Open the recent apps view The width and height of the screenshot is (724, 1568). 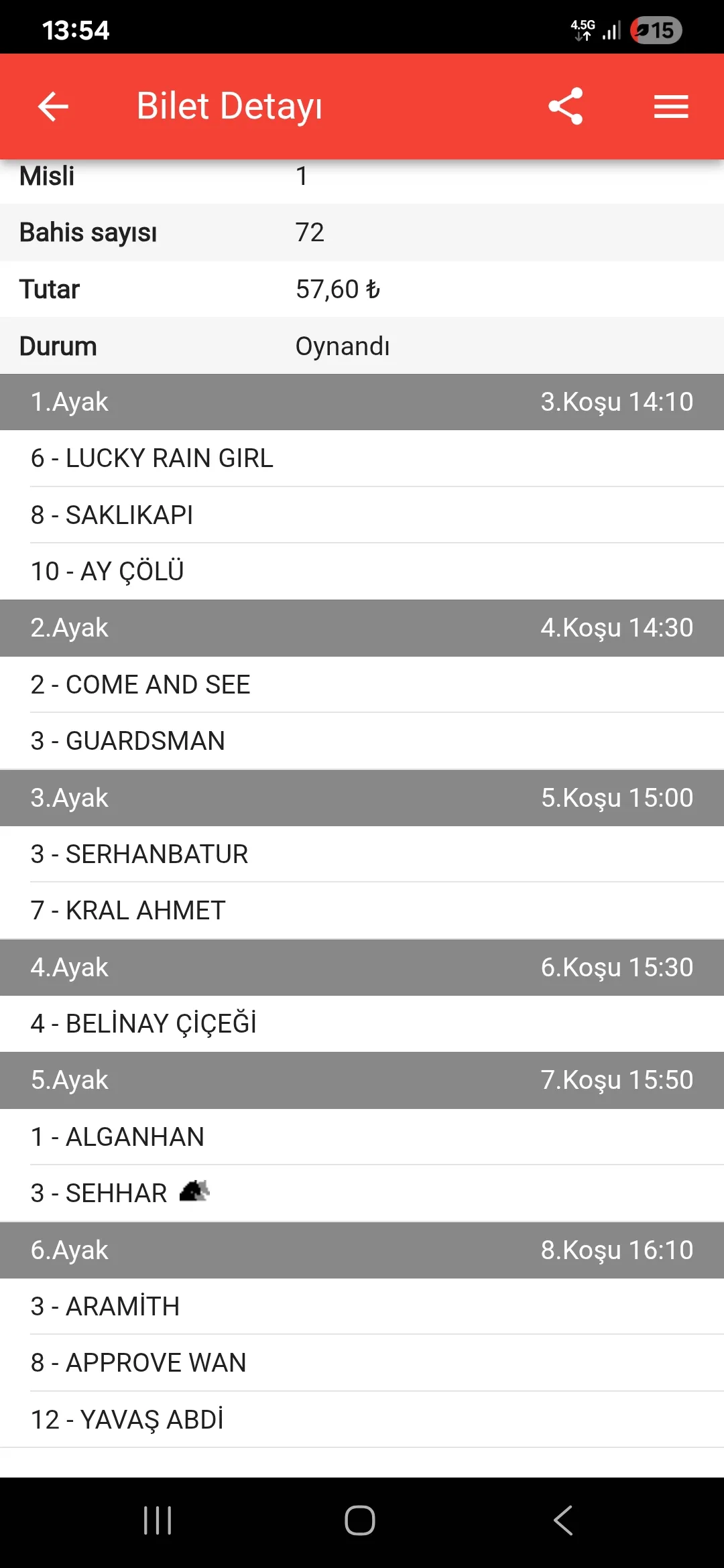[x=158, y=1520]
